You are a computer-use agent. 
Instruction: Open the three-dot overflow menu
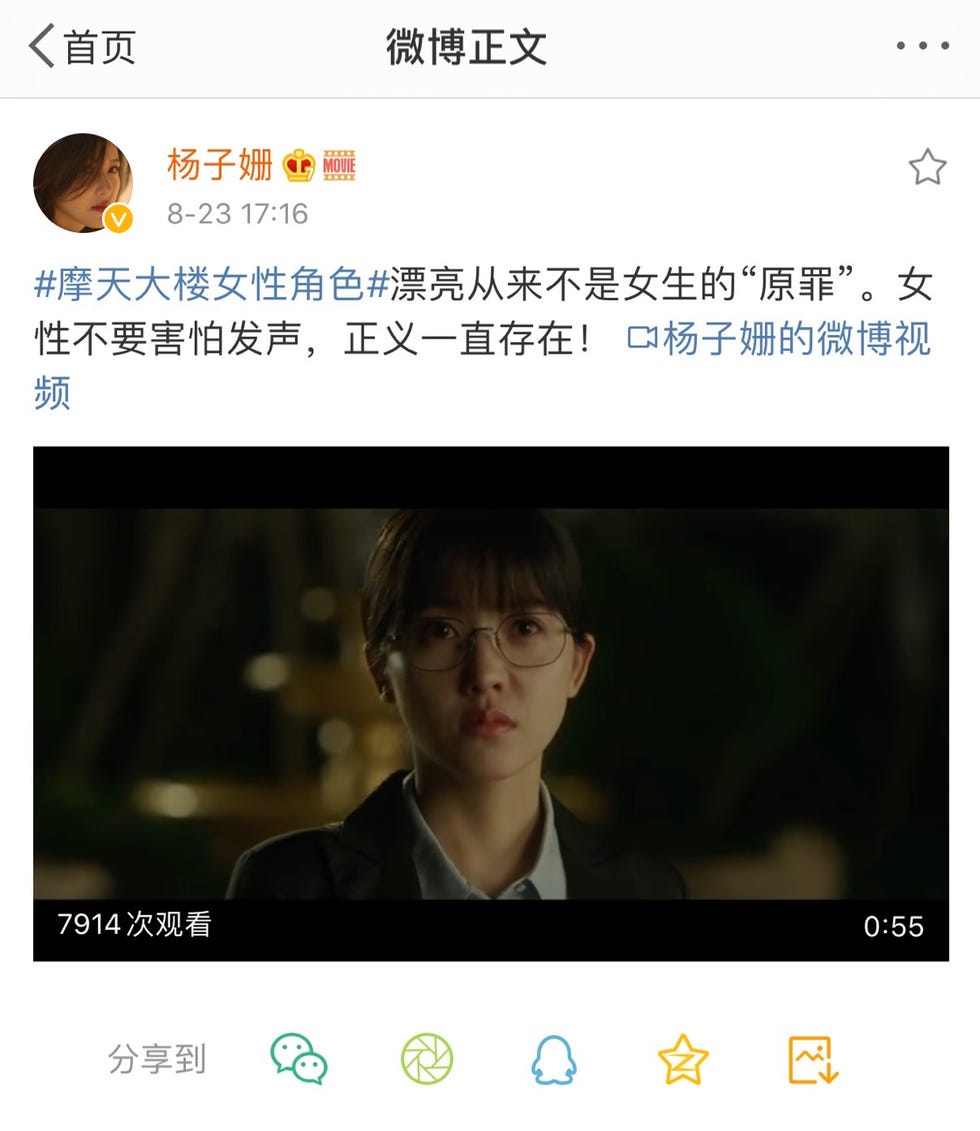922,47
